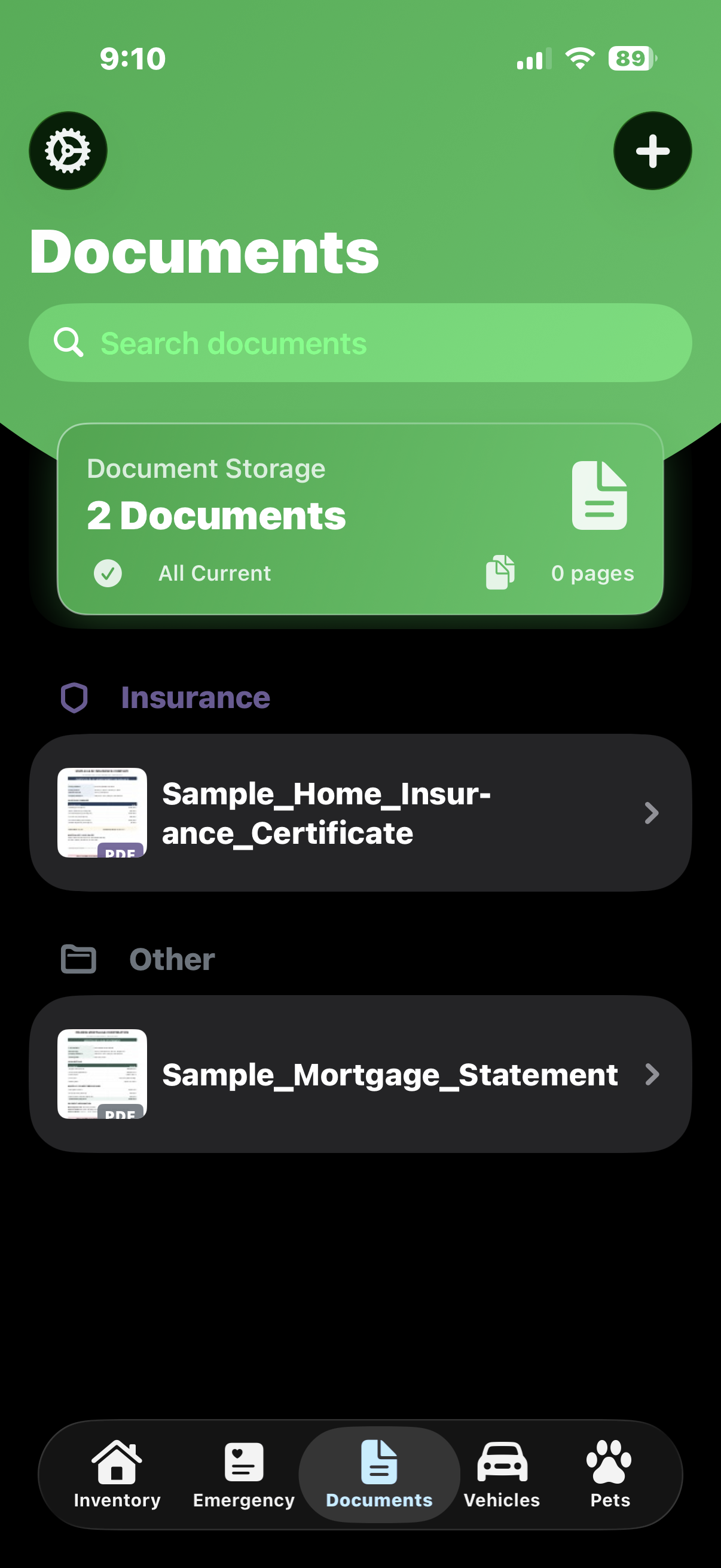721x1568 pixels.
Task: Tap the Sample_Mortgage_Statement PDF thumbnail
Action: click(x=102, y=1071)
